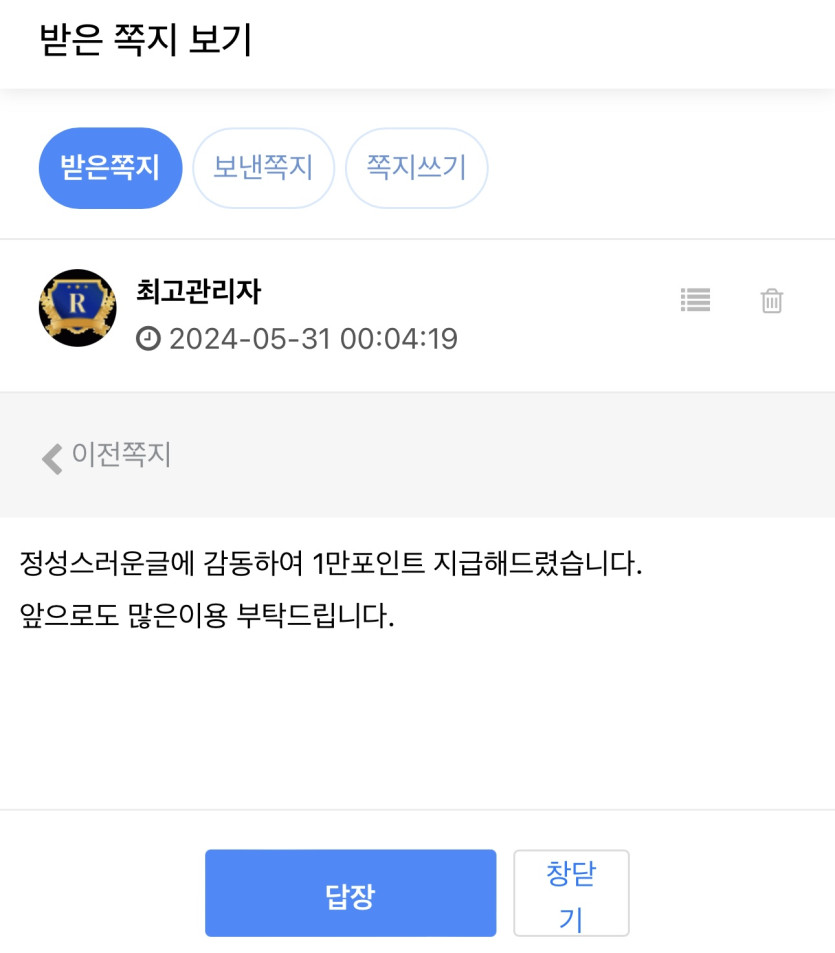Delete this message with the trash icon
This screenshot has height=953, width=835.
772,300
